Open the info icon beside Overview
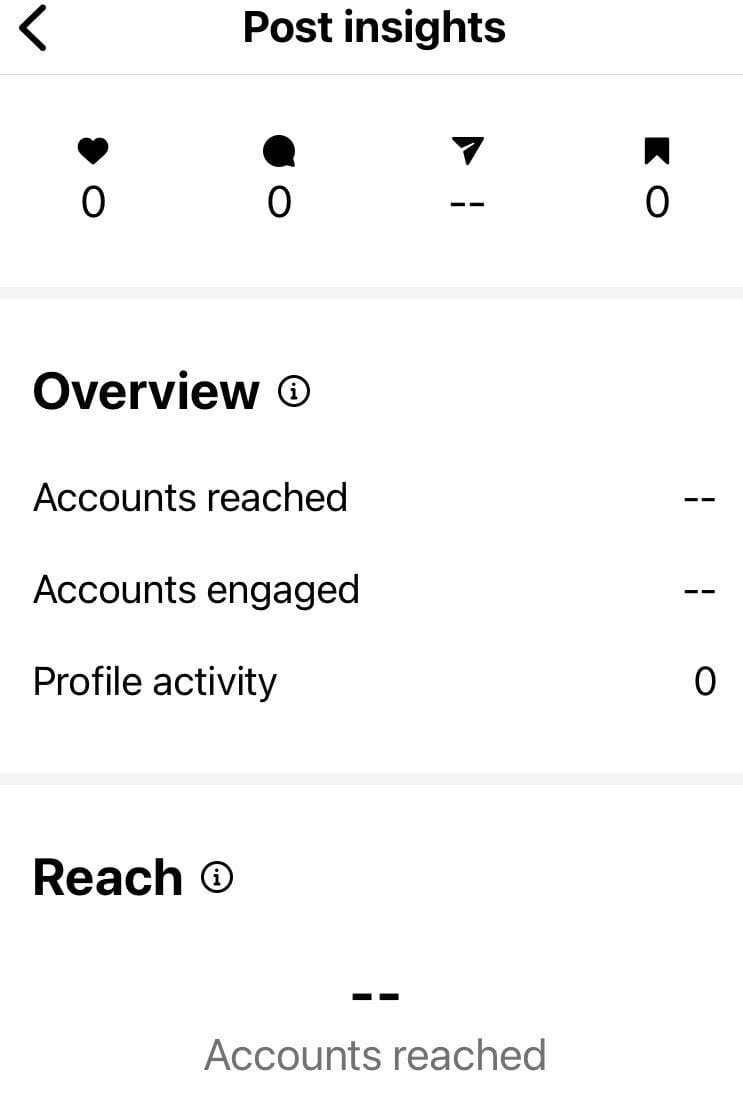This screenshot has height=1110, width=743. pyautogui.click(x=293, y=391)
